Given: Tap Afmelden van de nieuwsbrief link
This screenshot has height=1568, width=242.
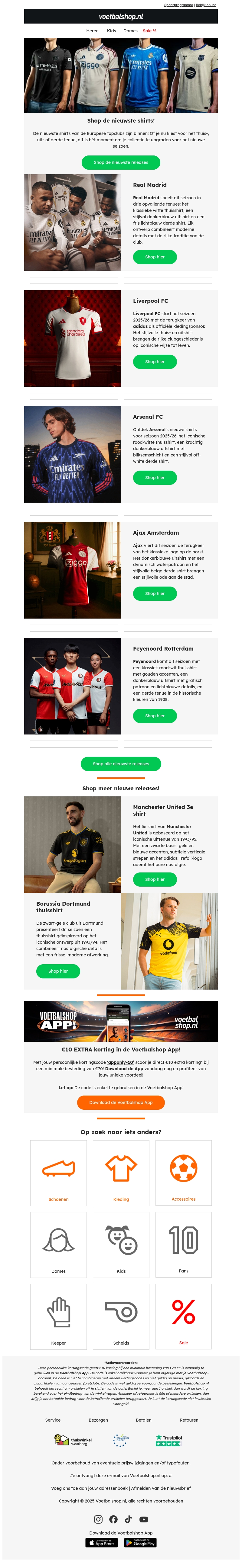Looking at the screenshot, I should pos(161,1488).
